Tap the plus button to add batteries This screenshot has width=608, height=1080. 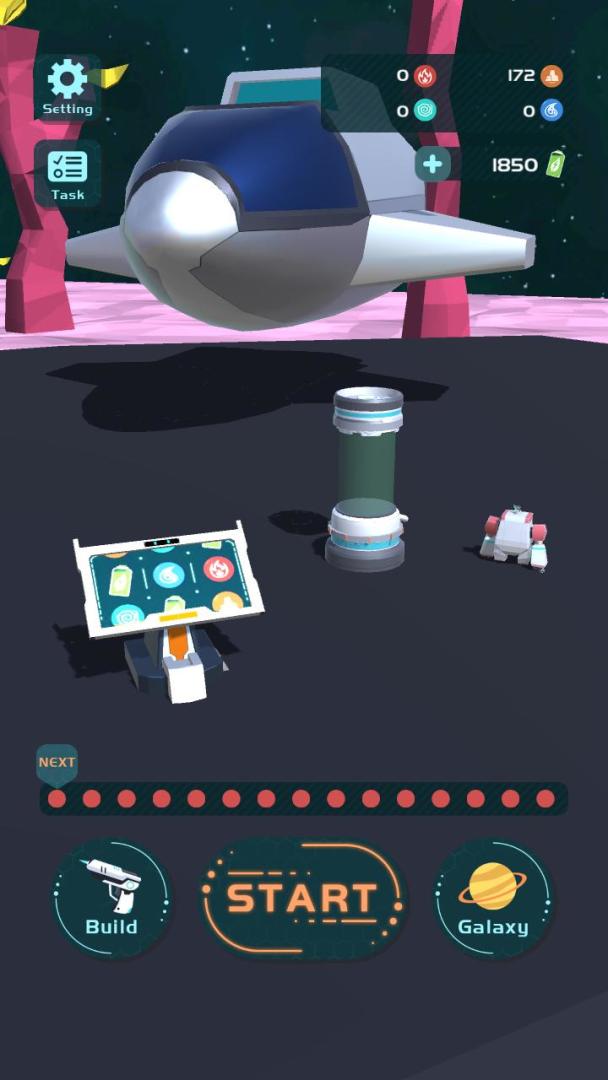point(433,165)
